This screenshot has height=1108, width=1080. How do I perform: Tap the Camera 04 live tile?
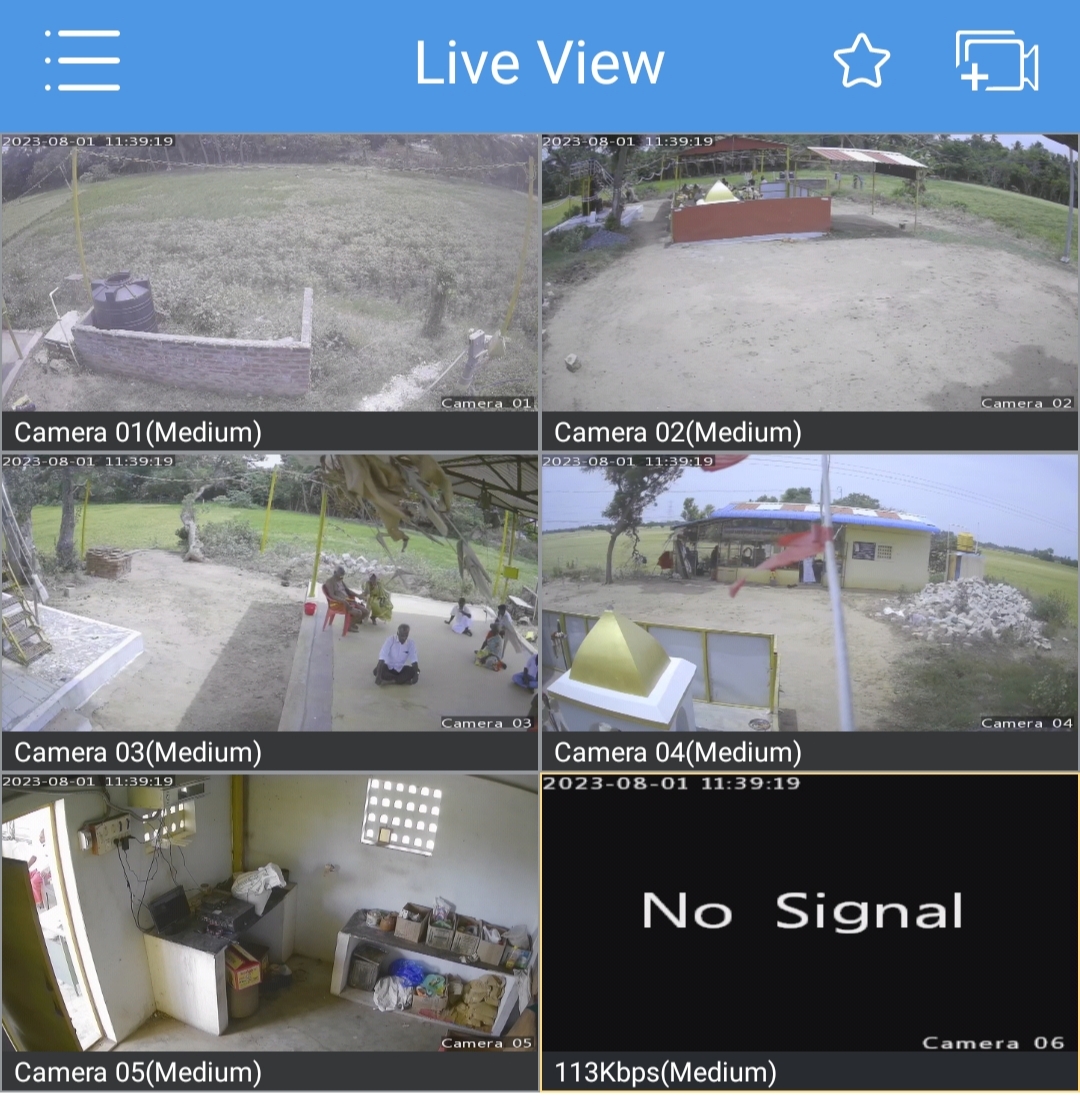(x=809, y=593)
